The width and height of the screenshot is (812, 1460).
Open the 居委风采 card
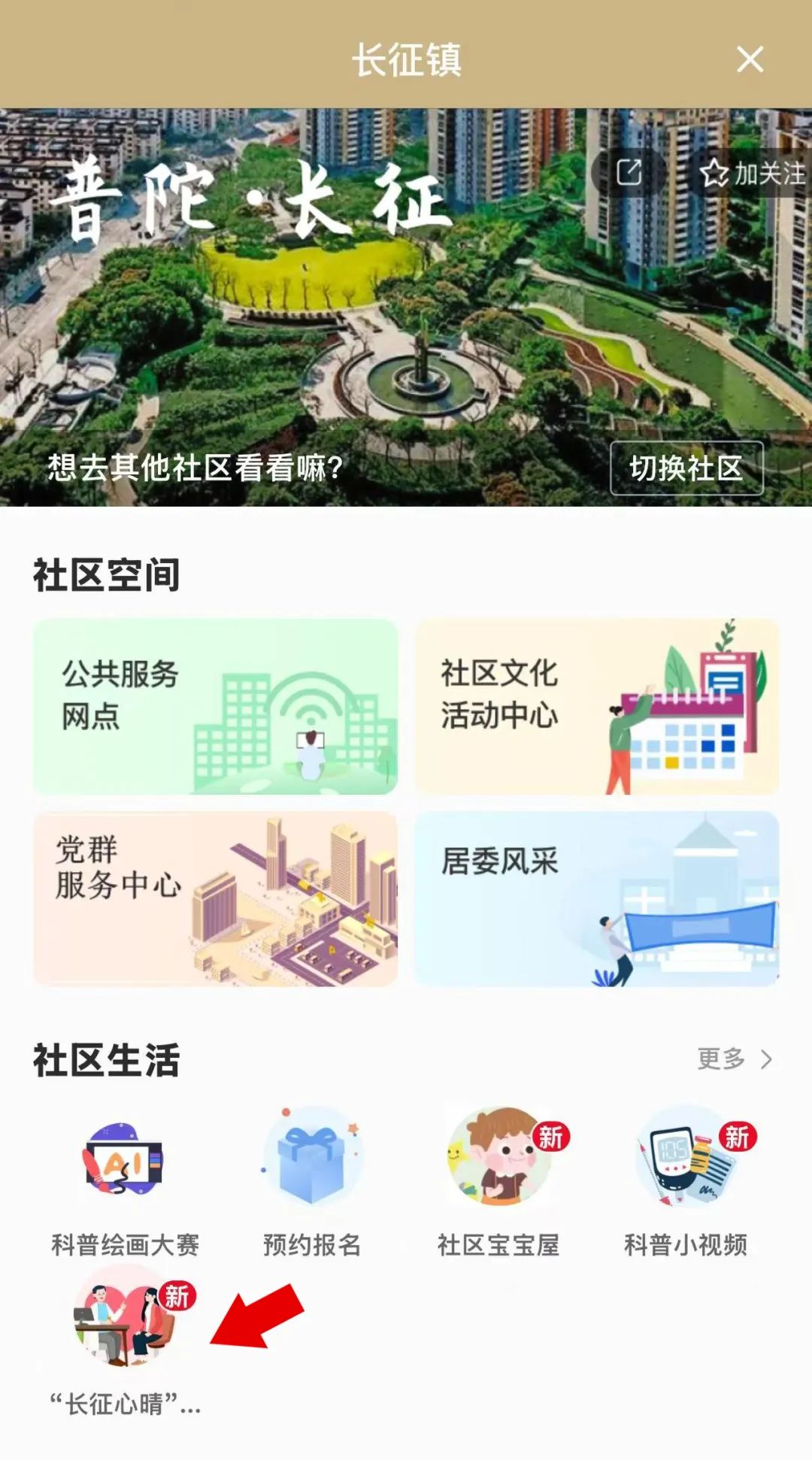(597, 898)
